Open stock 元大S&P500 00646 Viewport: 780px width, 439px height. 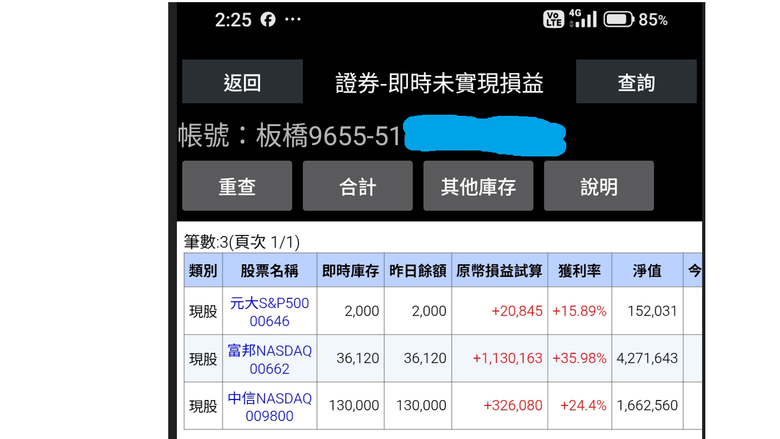270,312
